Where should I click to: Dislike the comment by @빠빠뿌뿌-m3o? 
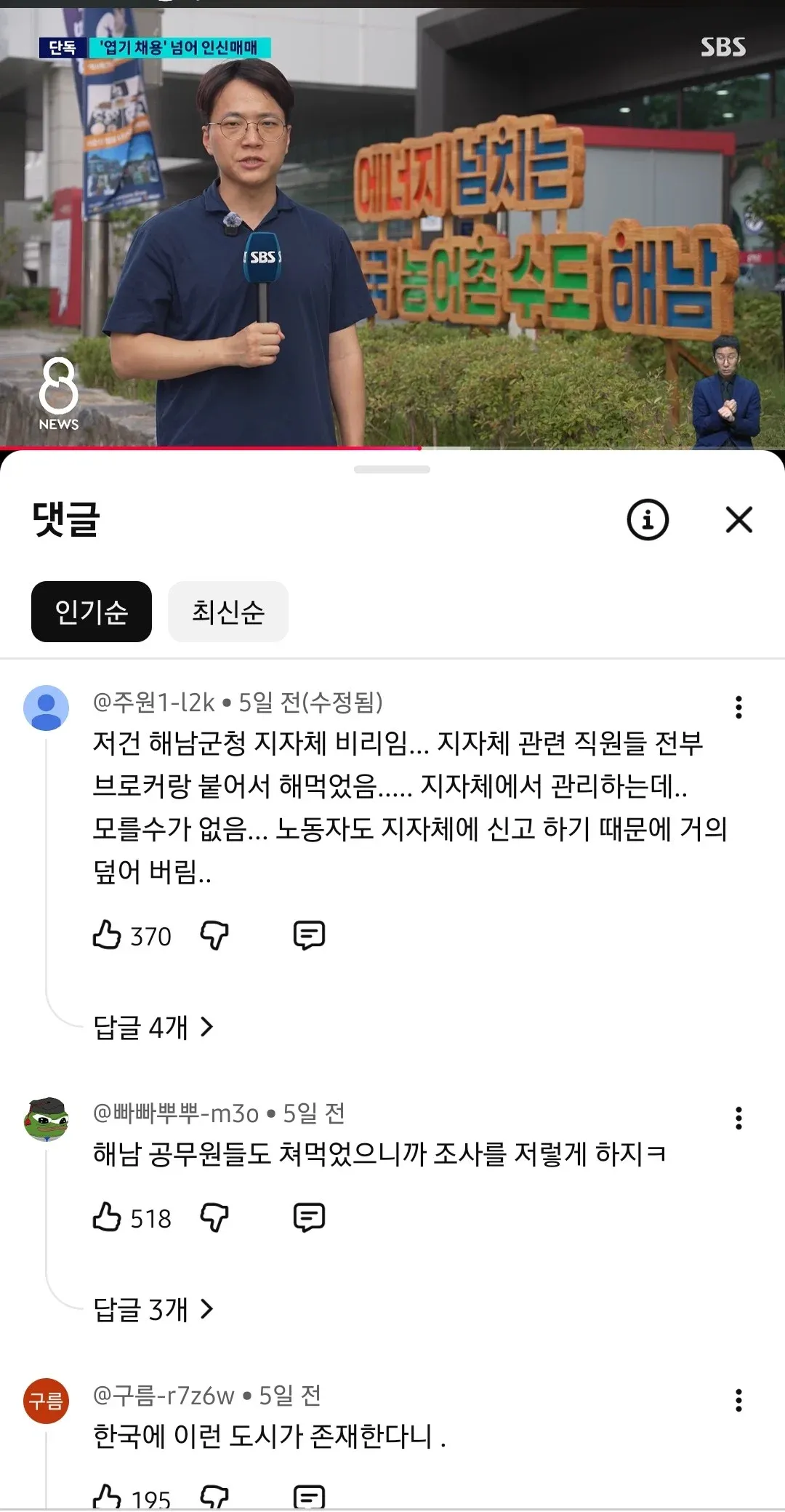pyautogui.click(x=214, y=1217)
